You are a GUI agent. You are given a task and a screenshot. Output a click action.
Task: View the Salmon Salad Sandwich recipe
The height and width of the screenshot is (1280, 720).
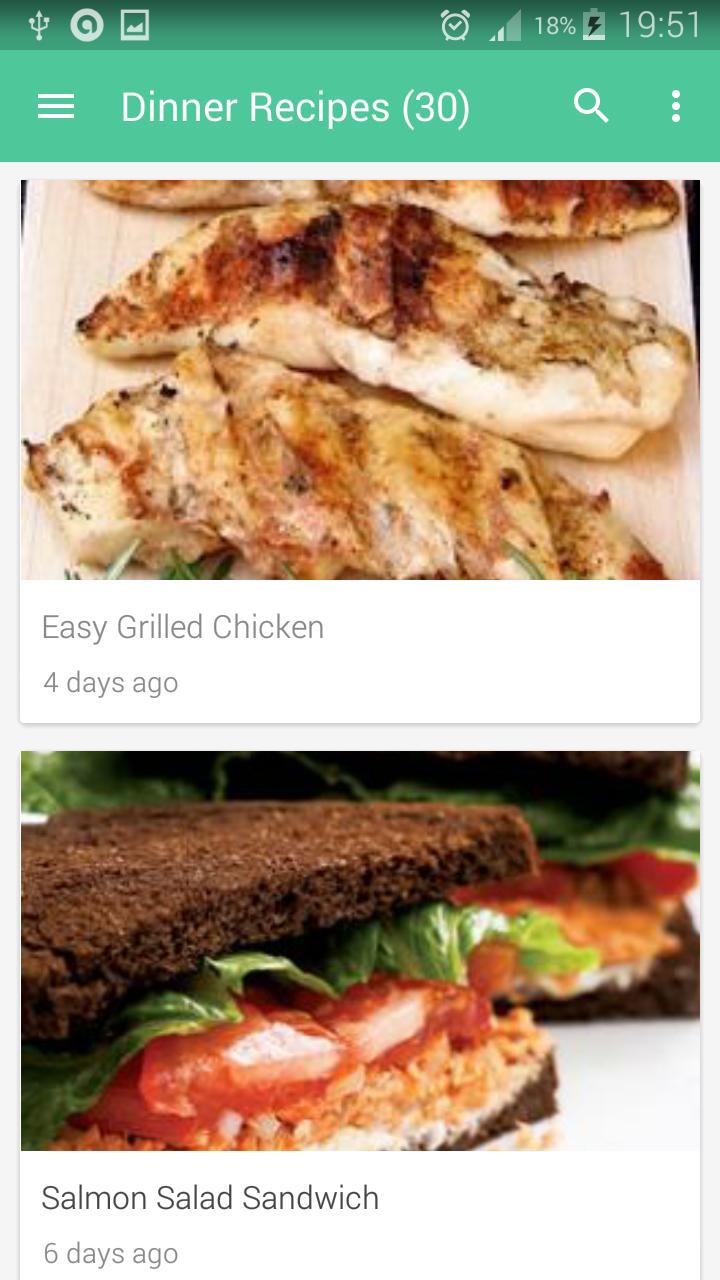(x=360, y=1010)
